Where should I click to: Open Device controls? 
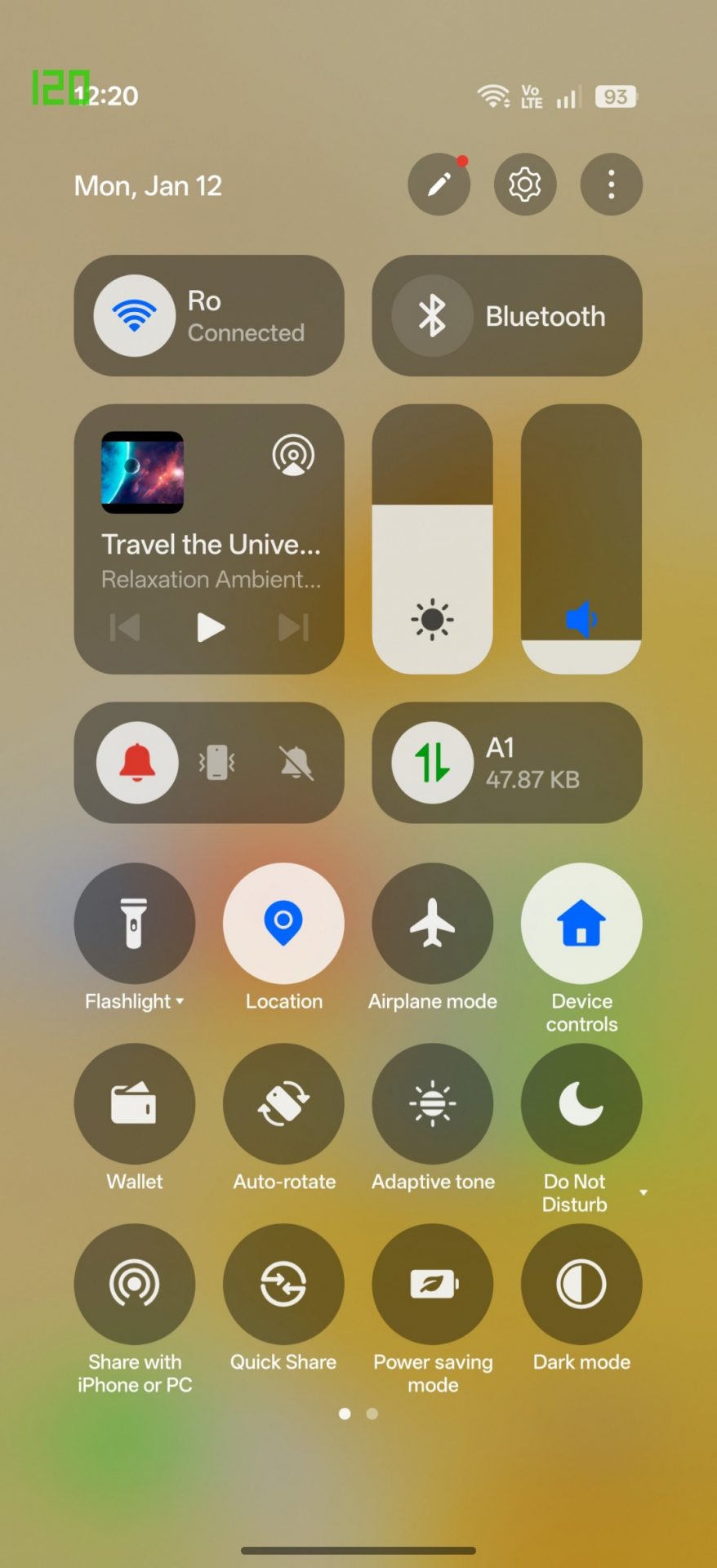click(x=581, y=924)
